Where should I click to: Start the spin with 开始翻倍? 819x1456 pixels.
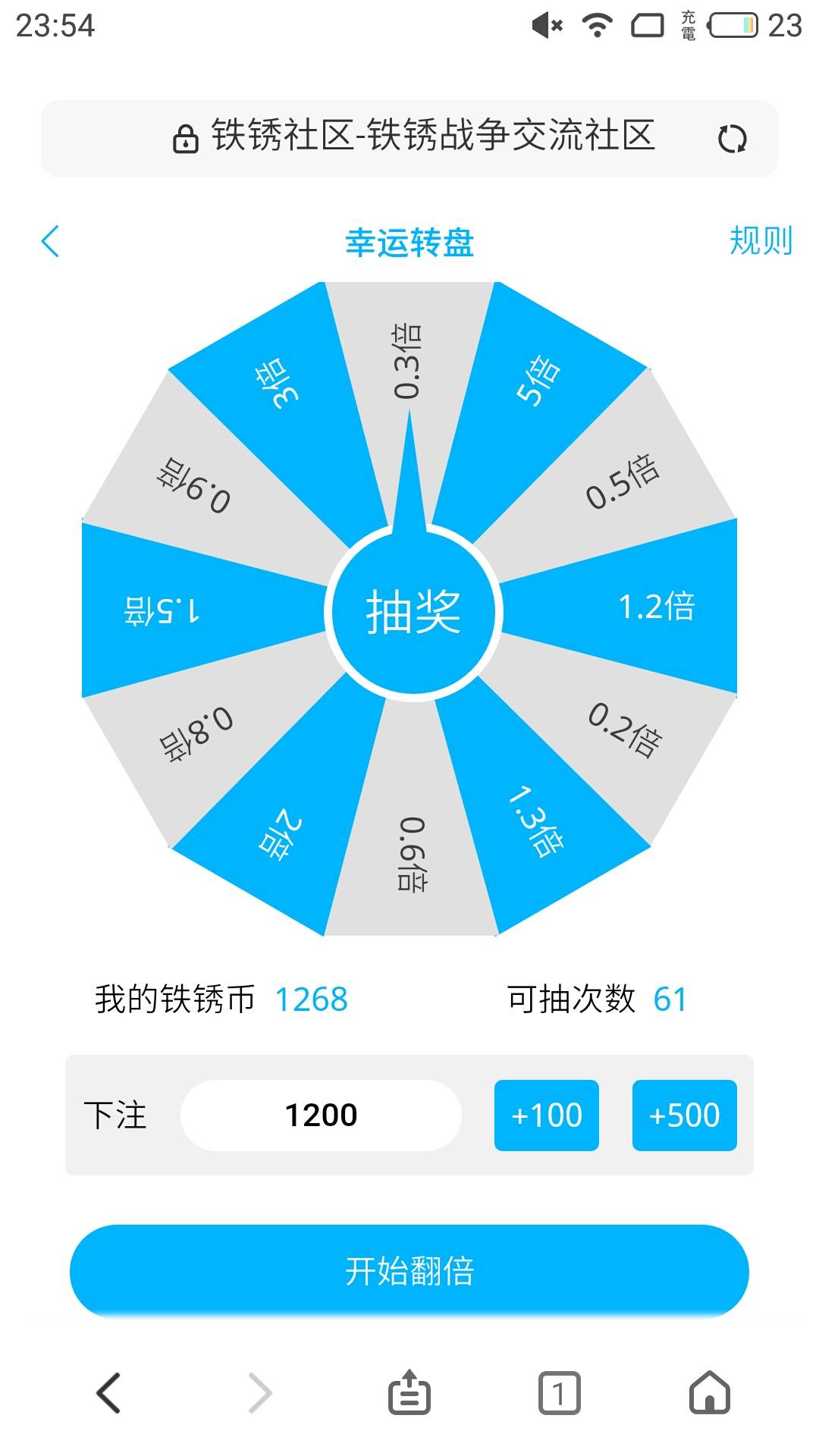pos(409,1272)
